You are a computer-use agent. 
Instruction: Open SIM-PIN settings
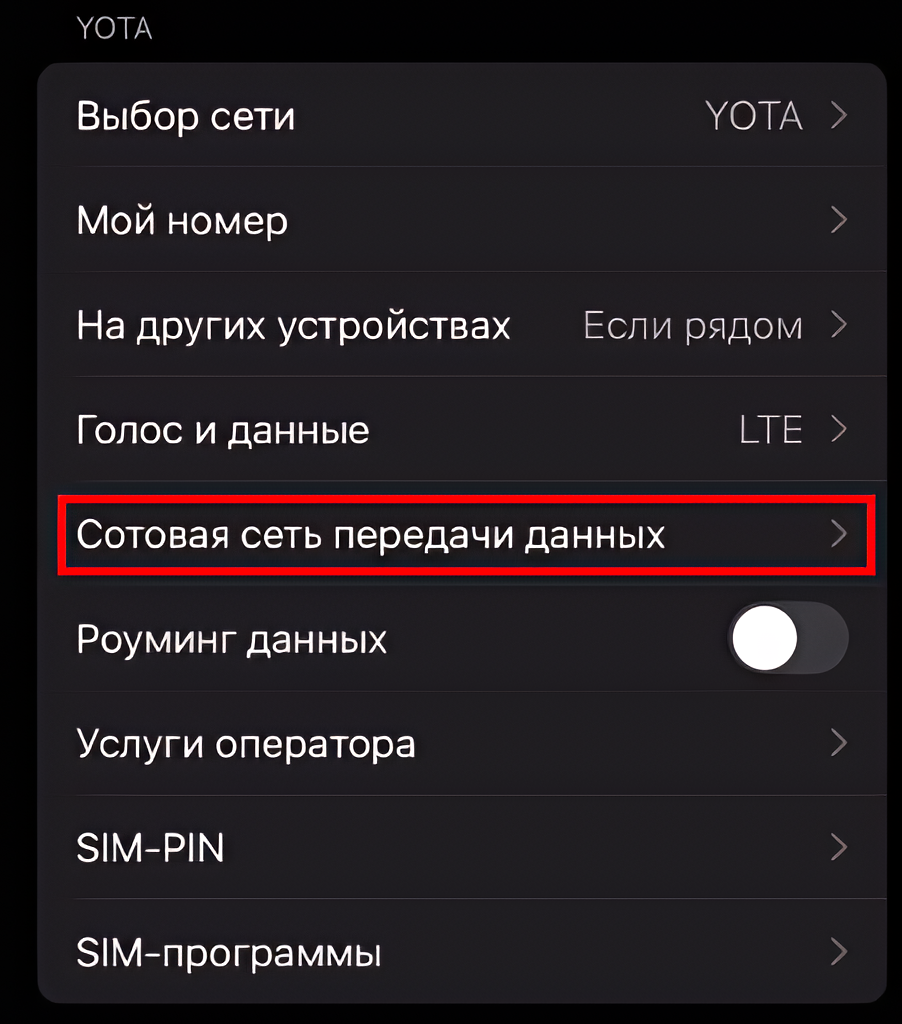point(460,848)
